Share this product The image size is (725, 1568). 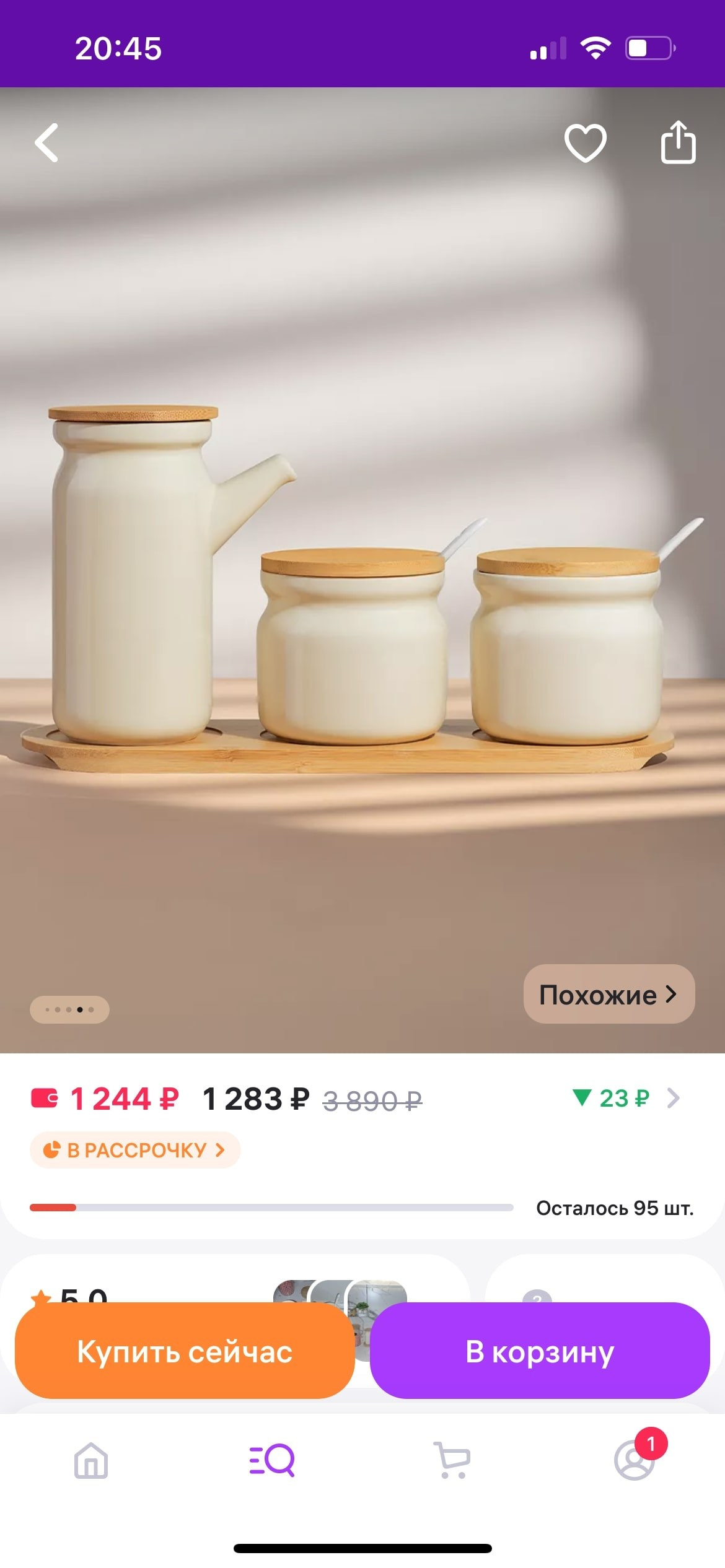tap(678, 142)
